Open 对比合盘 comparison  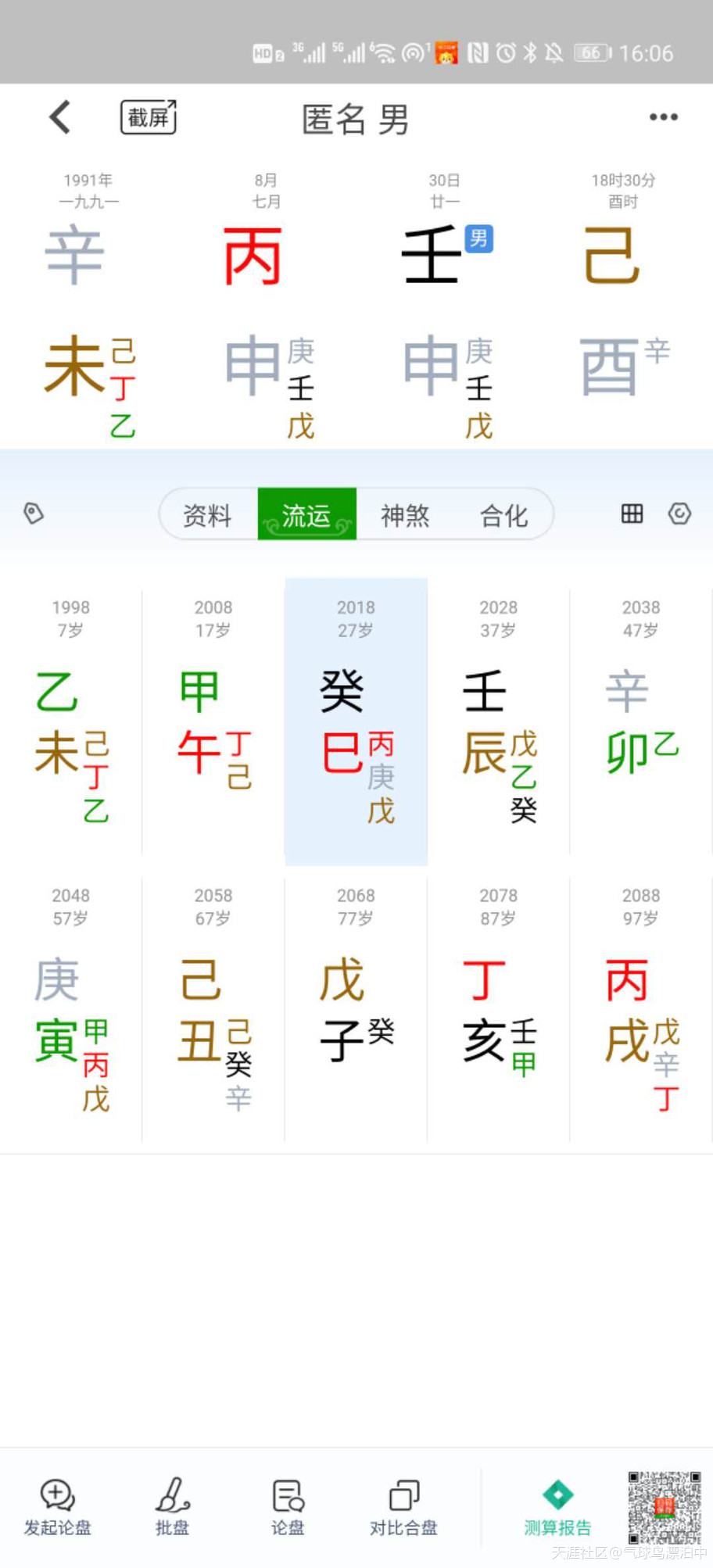point(403,1508)
